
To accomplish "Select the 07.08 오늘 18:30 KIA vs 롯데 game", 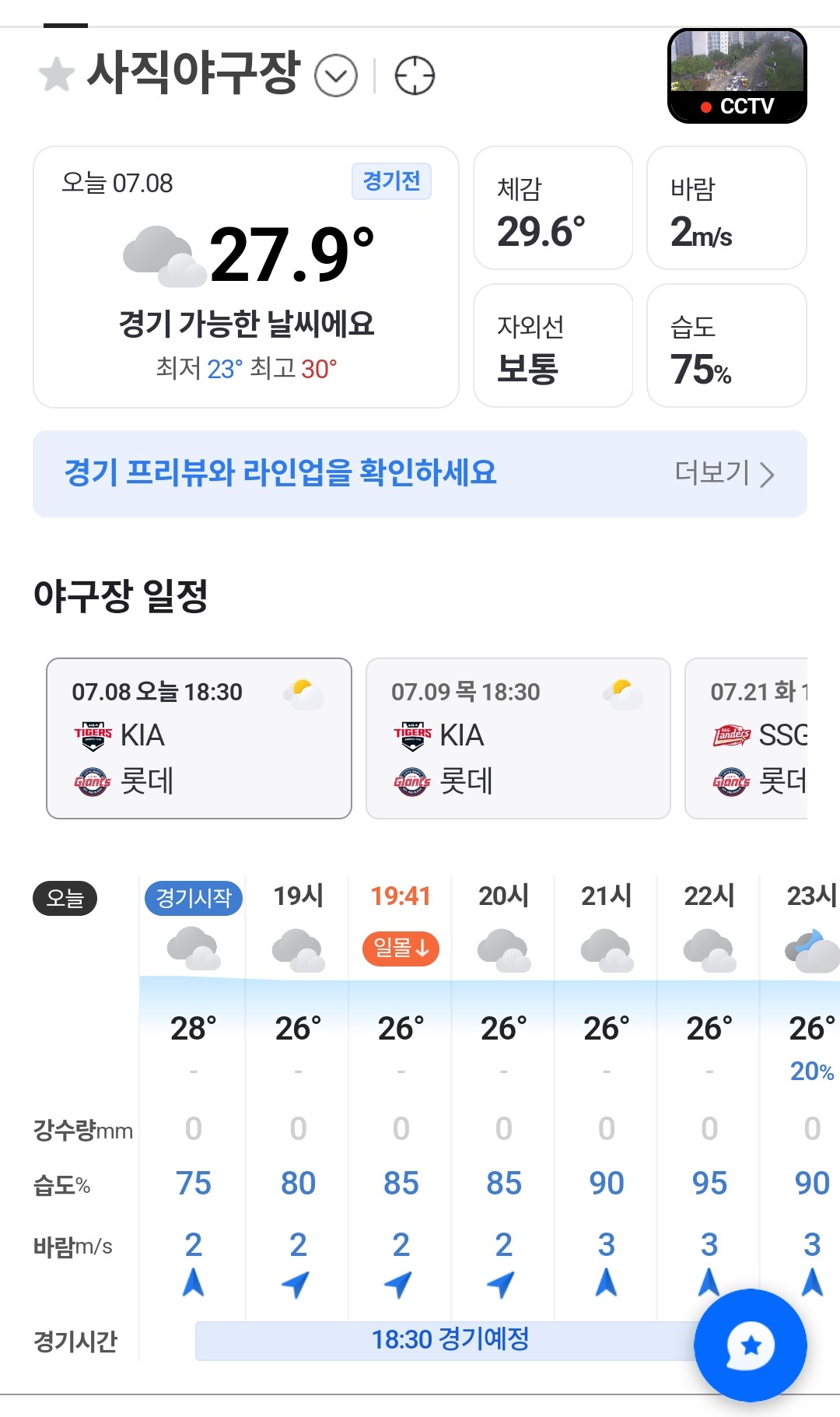I will tap(199, 738).
